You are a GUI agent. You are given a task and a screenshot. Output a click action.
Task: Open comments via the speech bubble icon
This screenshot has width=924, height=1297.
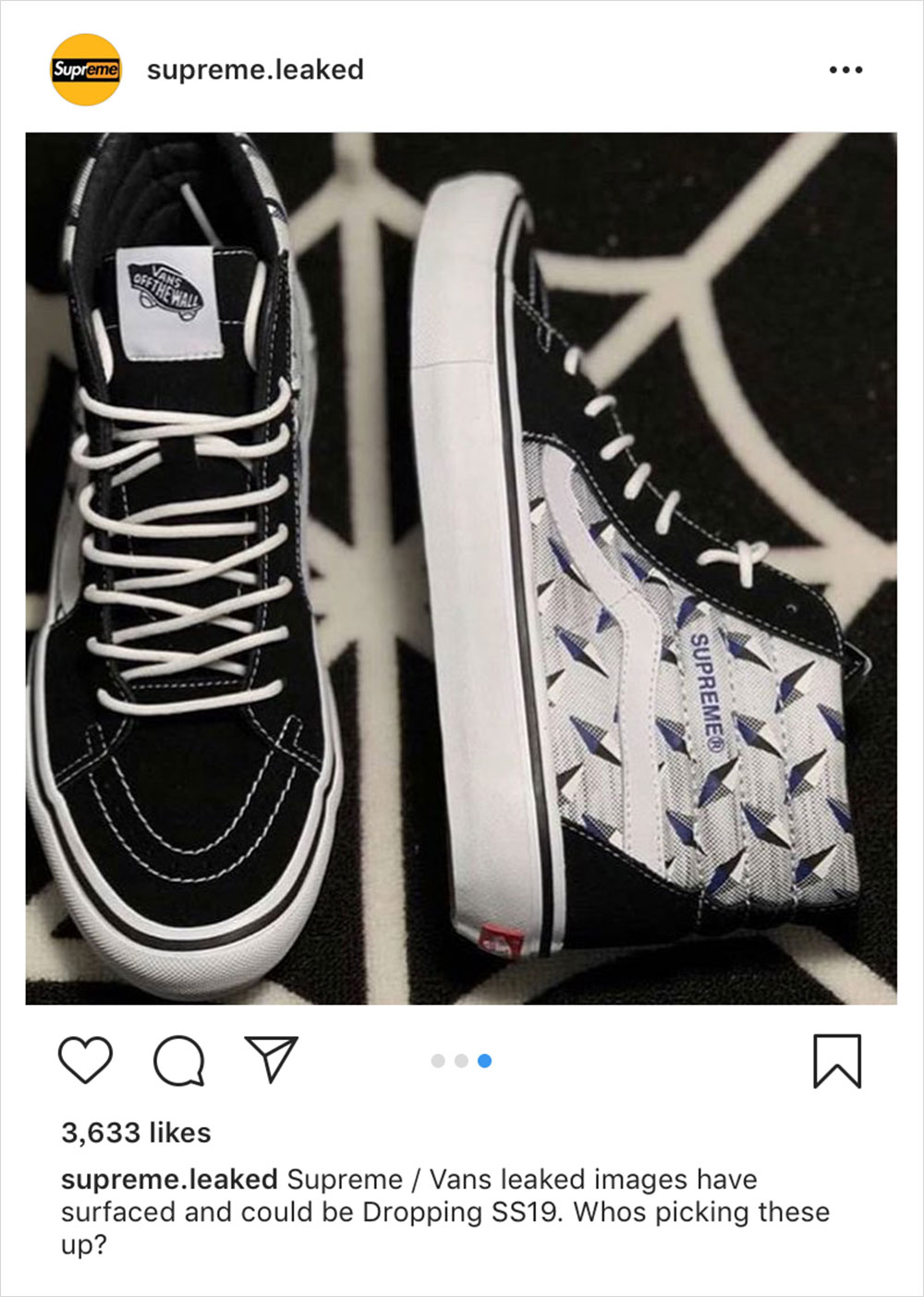tap(178, 1060)
